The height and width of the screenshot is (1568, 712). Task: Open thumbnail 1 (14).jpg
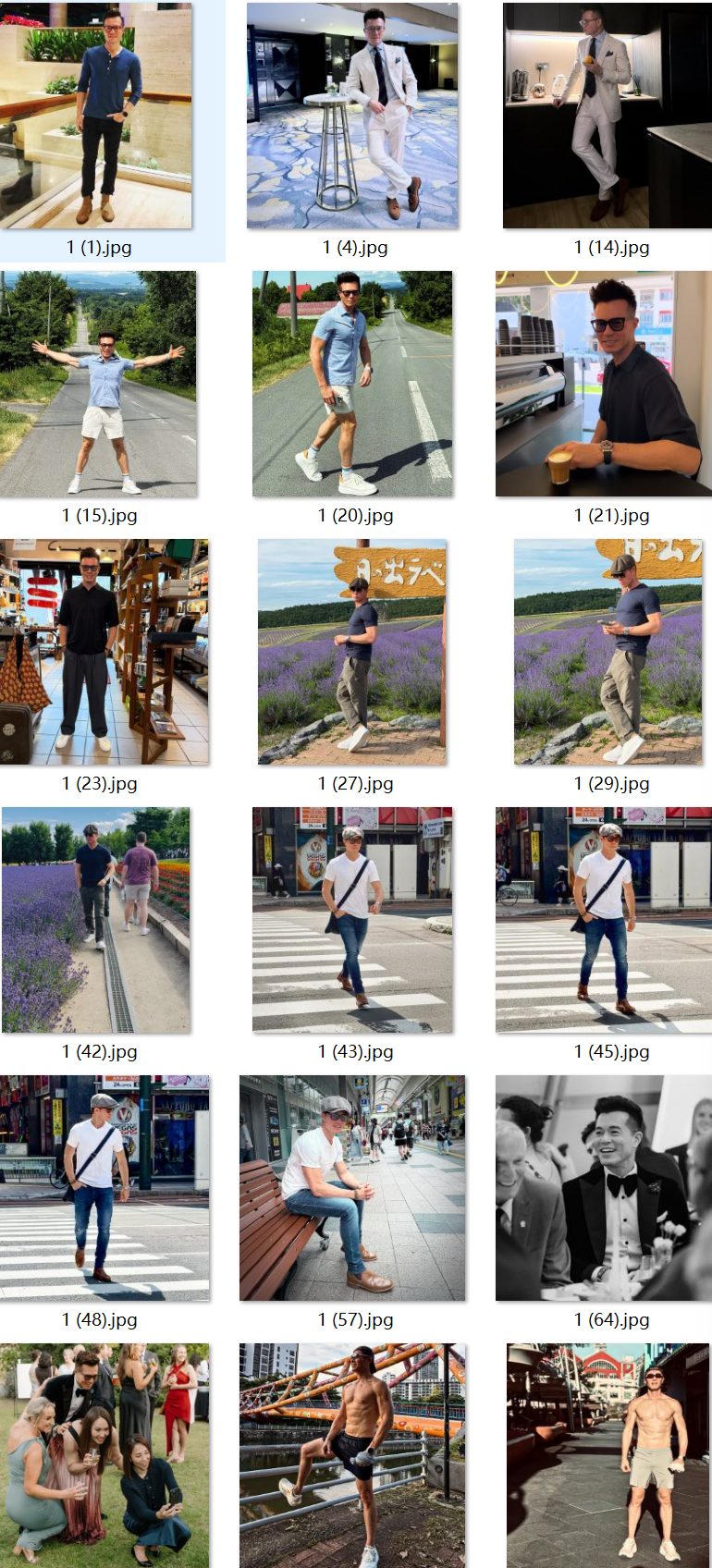[x=608, y=116]
